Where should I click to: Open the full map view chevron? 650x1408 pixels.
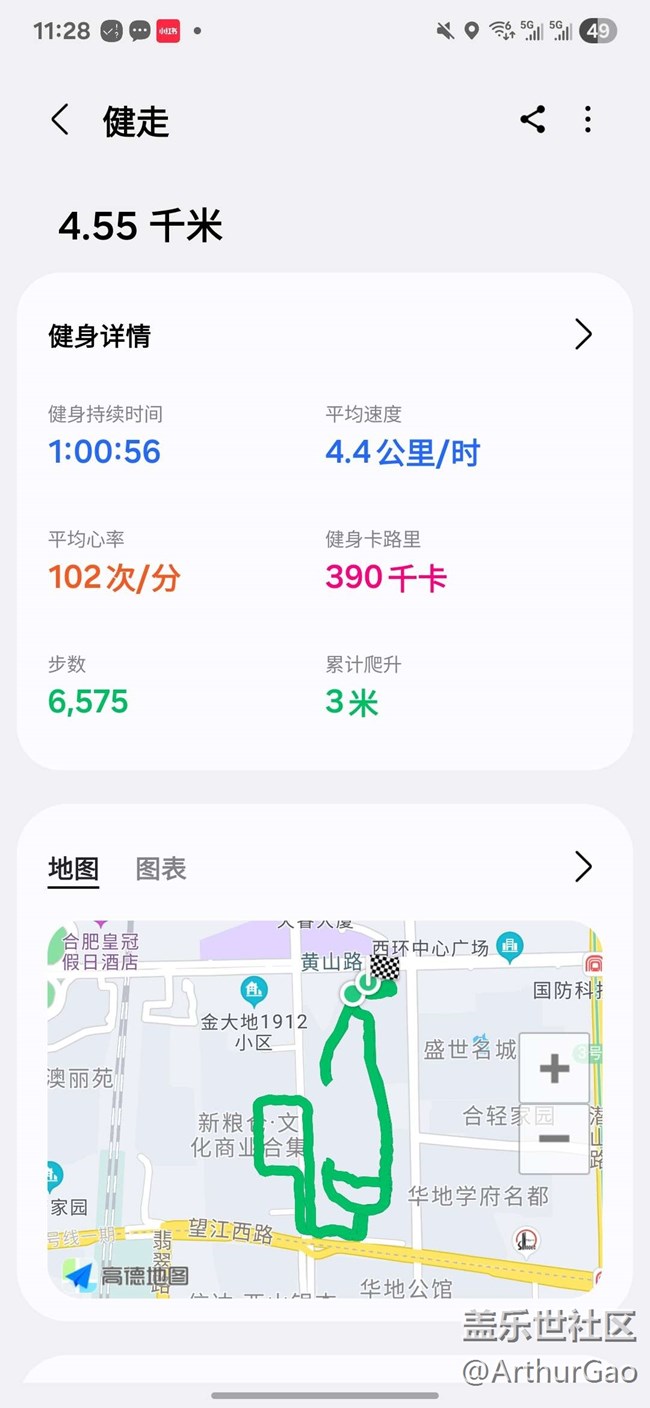584,867
